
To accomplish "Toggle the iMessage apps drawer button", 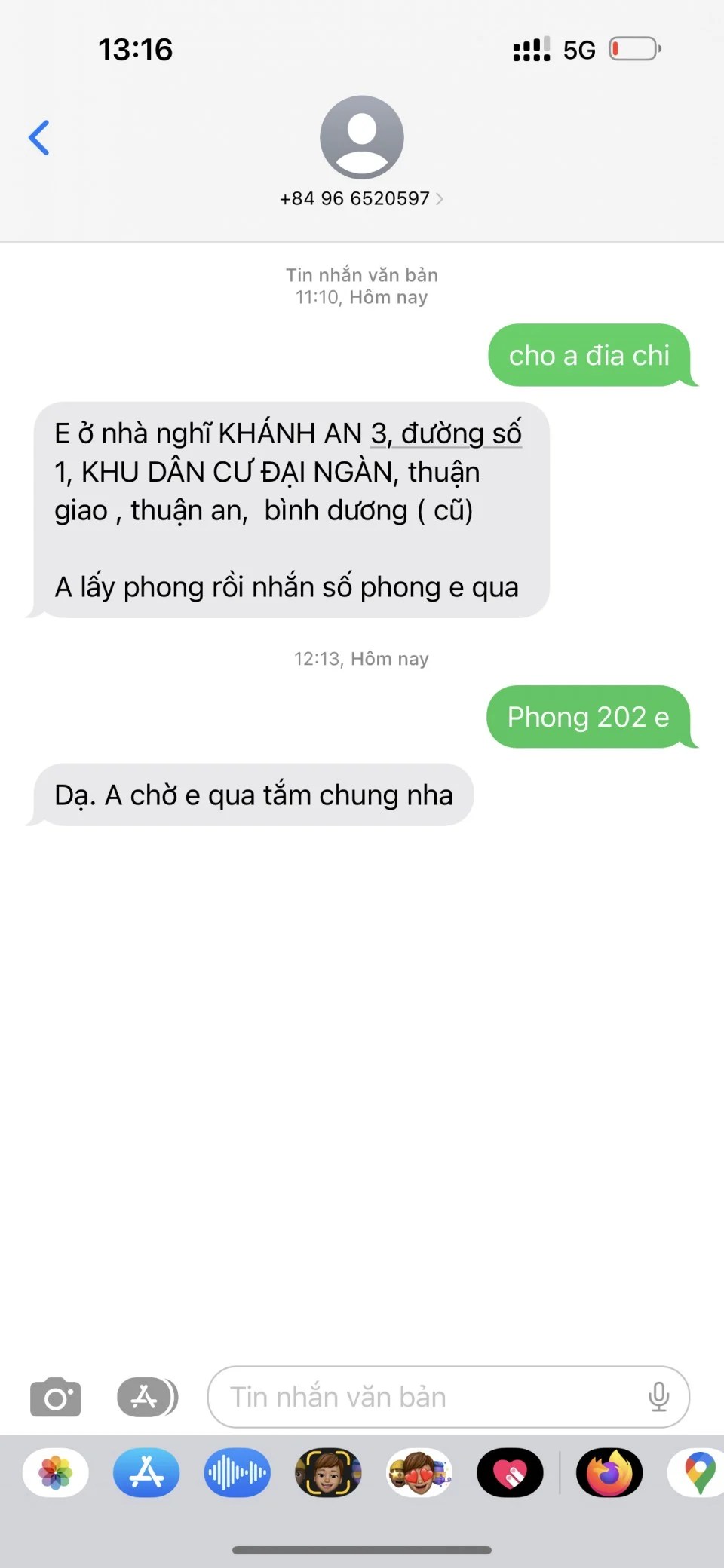I will 147,1398.
